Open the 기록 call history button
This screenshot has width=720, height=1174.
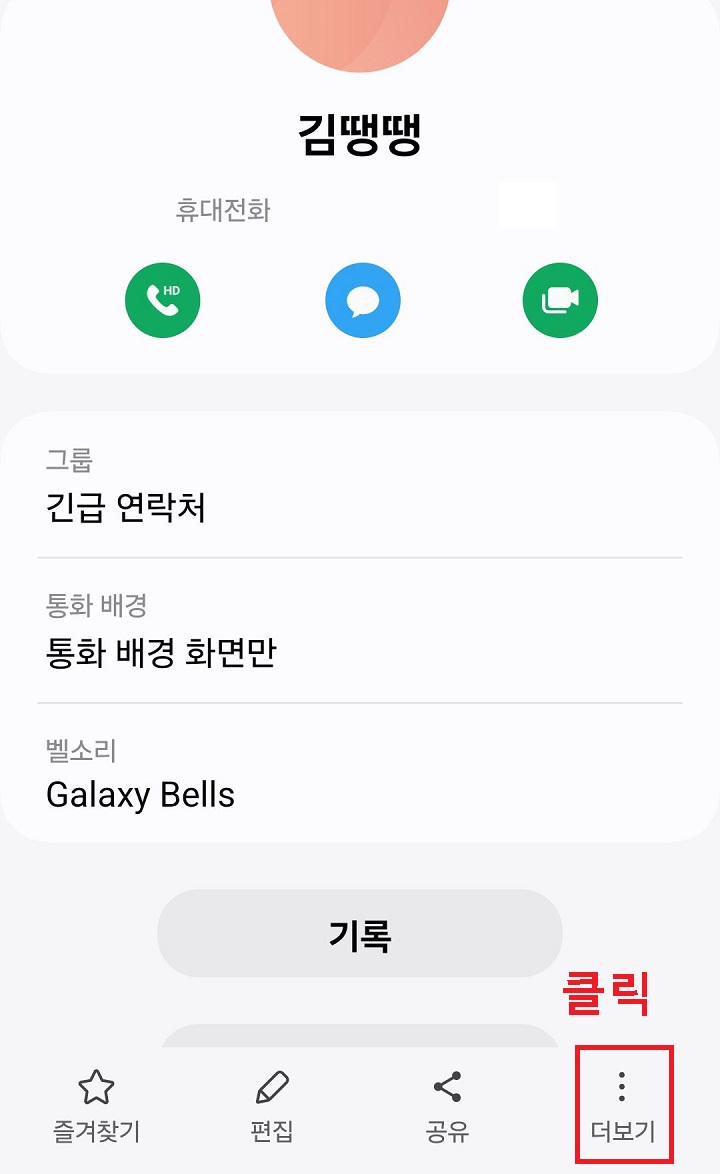pos(359,932)
